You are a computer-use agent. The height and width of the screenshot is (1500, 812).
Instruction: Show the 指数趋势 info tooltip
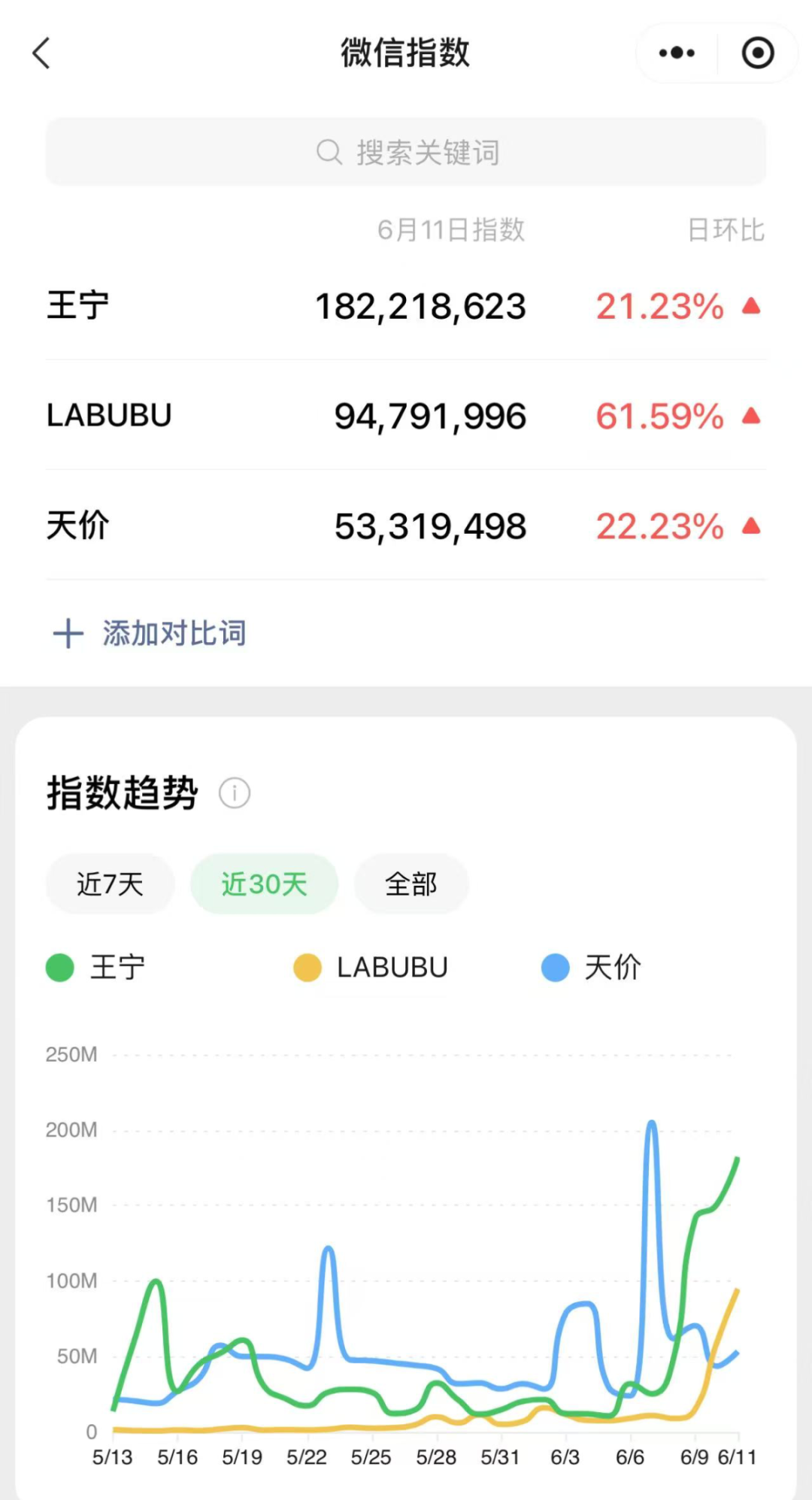(x=235, y=793)
